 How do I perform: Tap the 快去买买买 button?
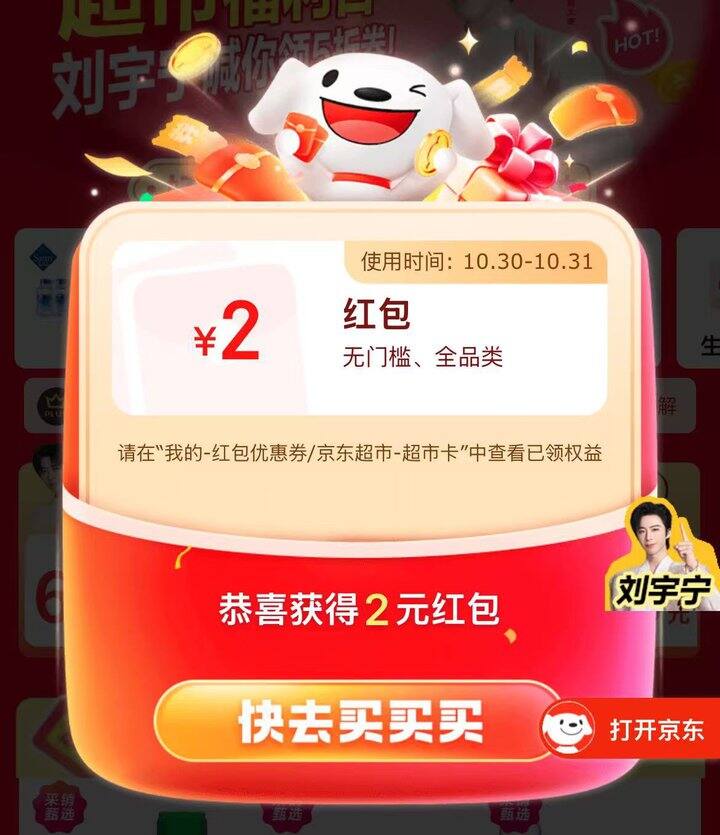358,721
